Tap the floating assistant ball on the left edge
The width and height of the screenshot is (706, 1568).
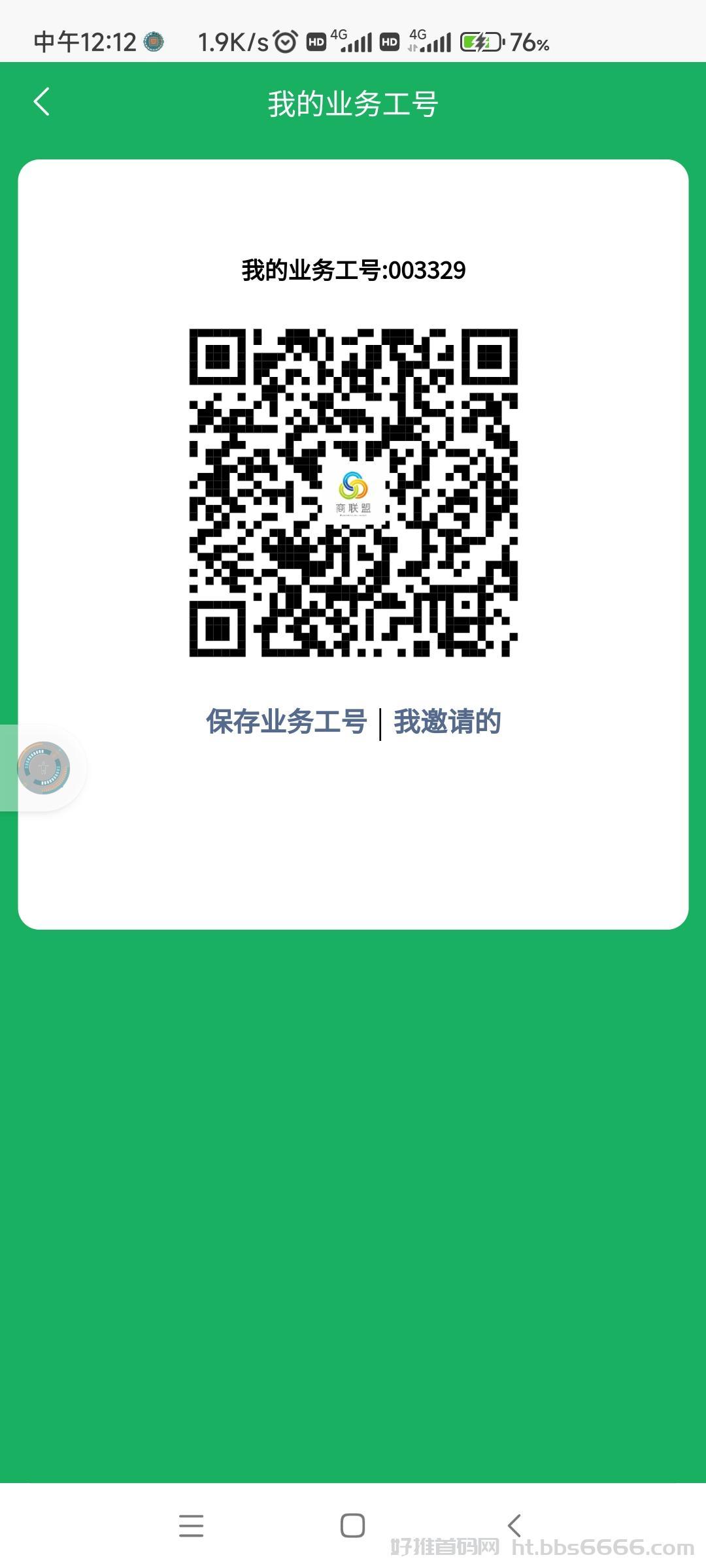click(x=43, y=768)
